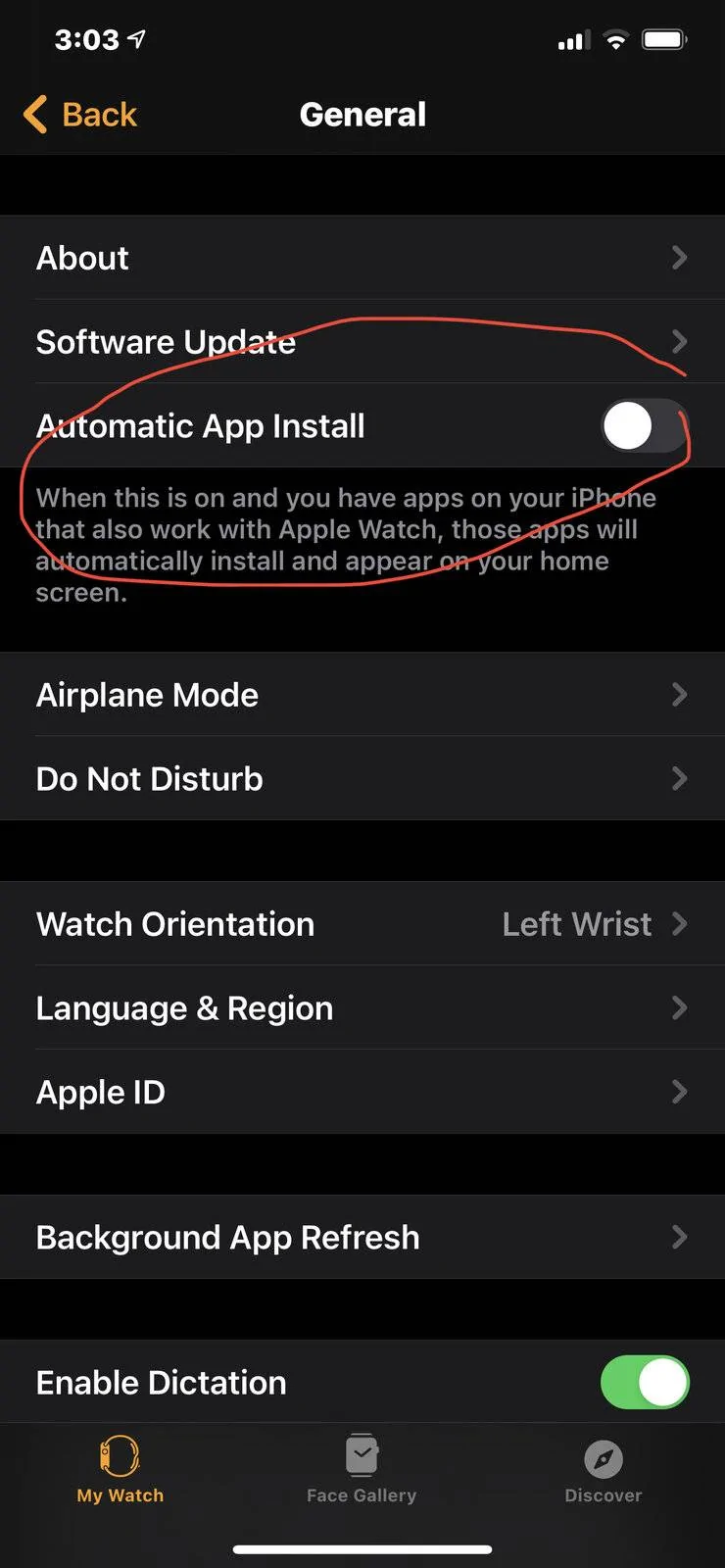
Task: Disable the Enable Dictation switch
Action: click(x=645, y=1383)
